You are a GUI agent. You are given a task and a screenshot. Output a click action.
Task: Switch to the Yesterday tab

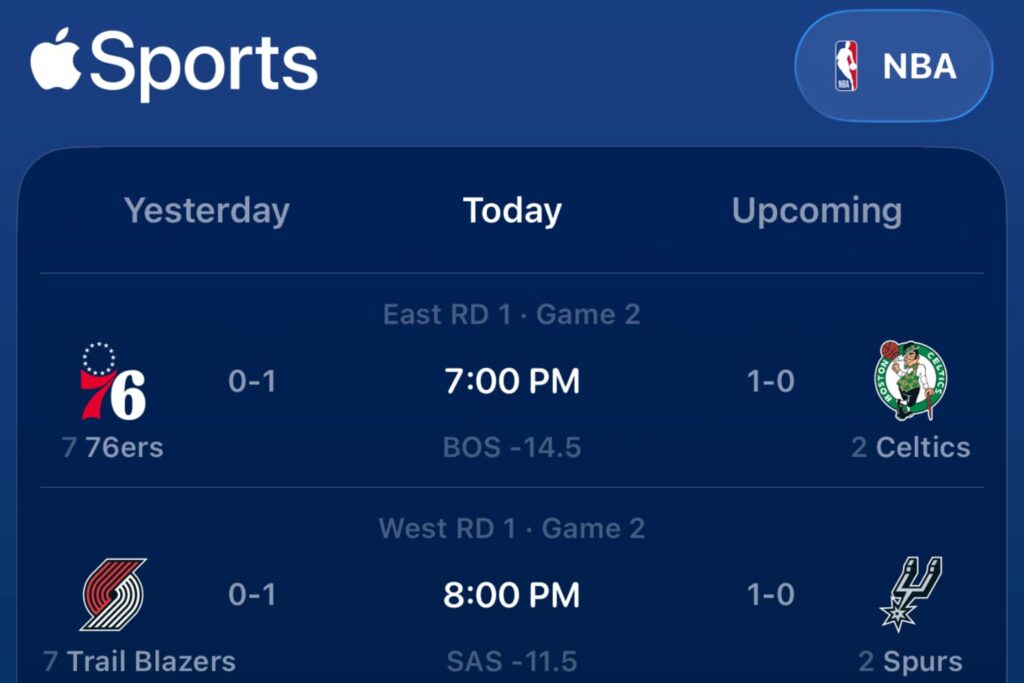click(206, 211)
